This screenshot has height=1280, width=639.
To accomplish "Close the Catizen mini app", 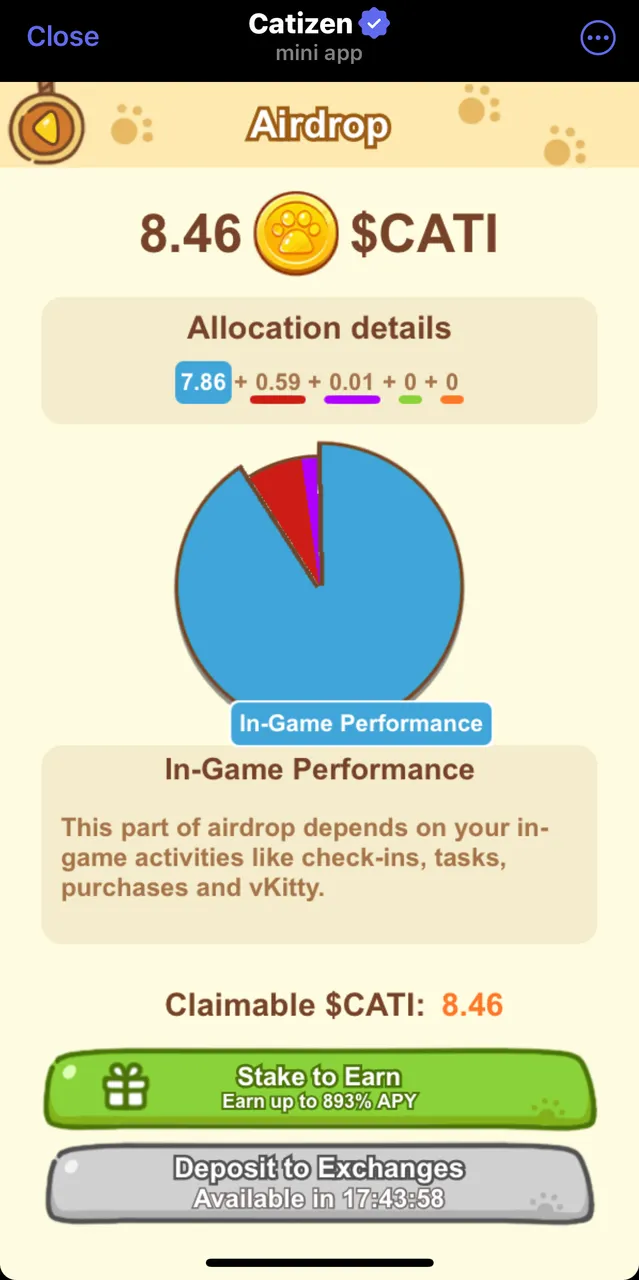I will click(63, 37).
